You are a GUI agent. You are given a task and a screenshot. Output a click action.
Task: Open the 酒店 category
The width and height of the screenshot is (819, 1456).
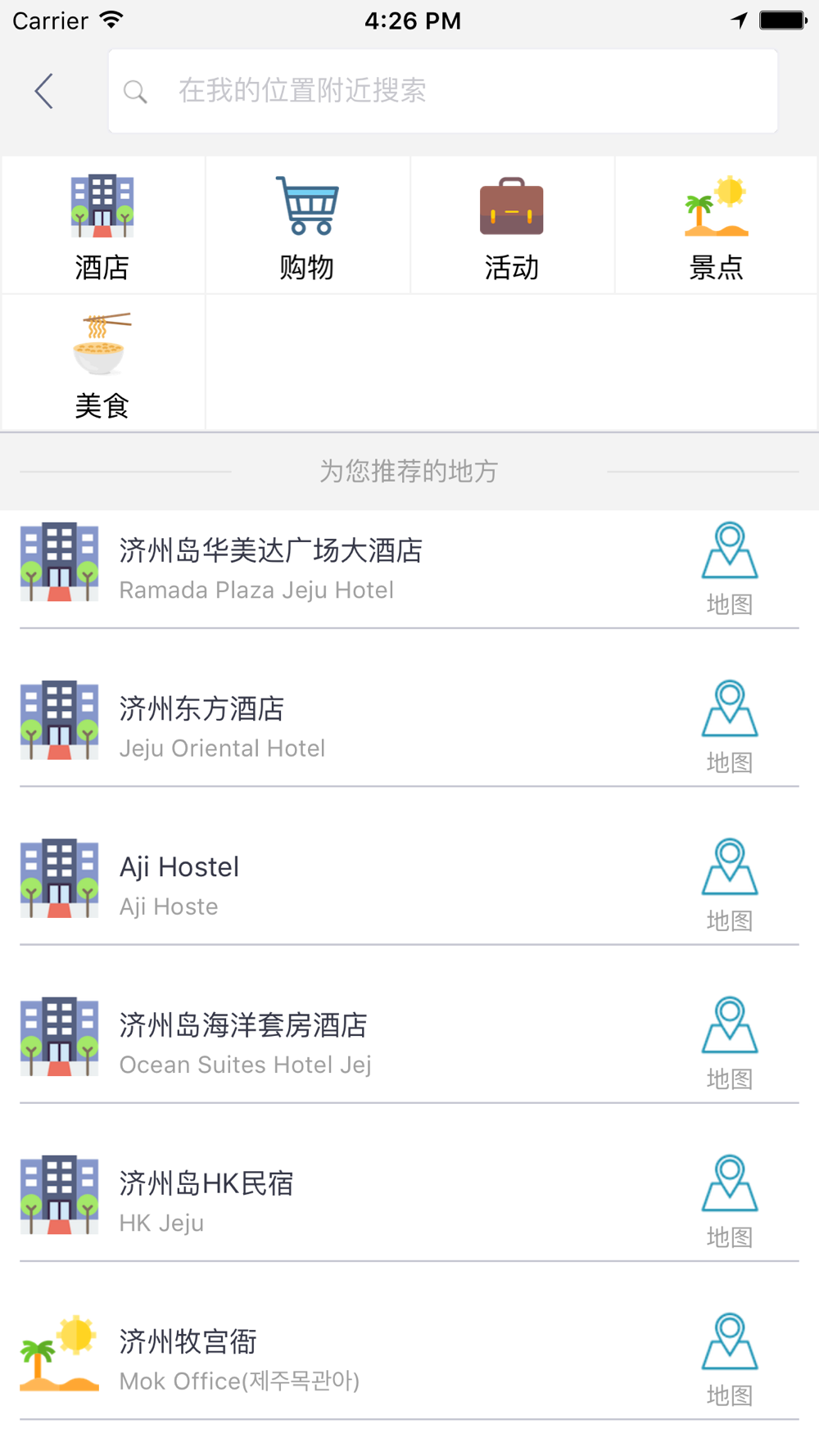(x=102, y=225)
